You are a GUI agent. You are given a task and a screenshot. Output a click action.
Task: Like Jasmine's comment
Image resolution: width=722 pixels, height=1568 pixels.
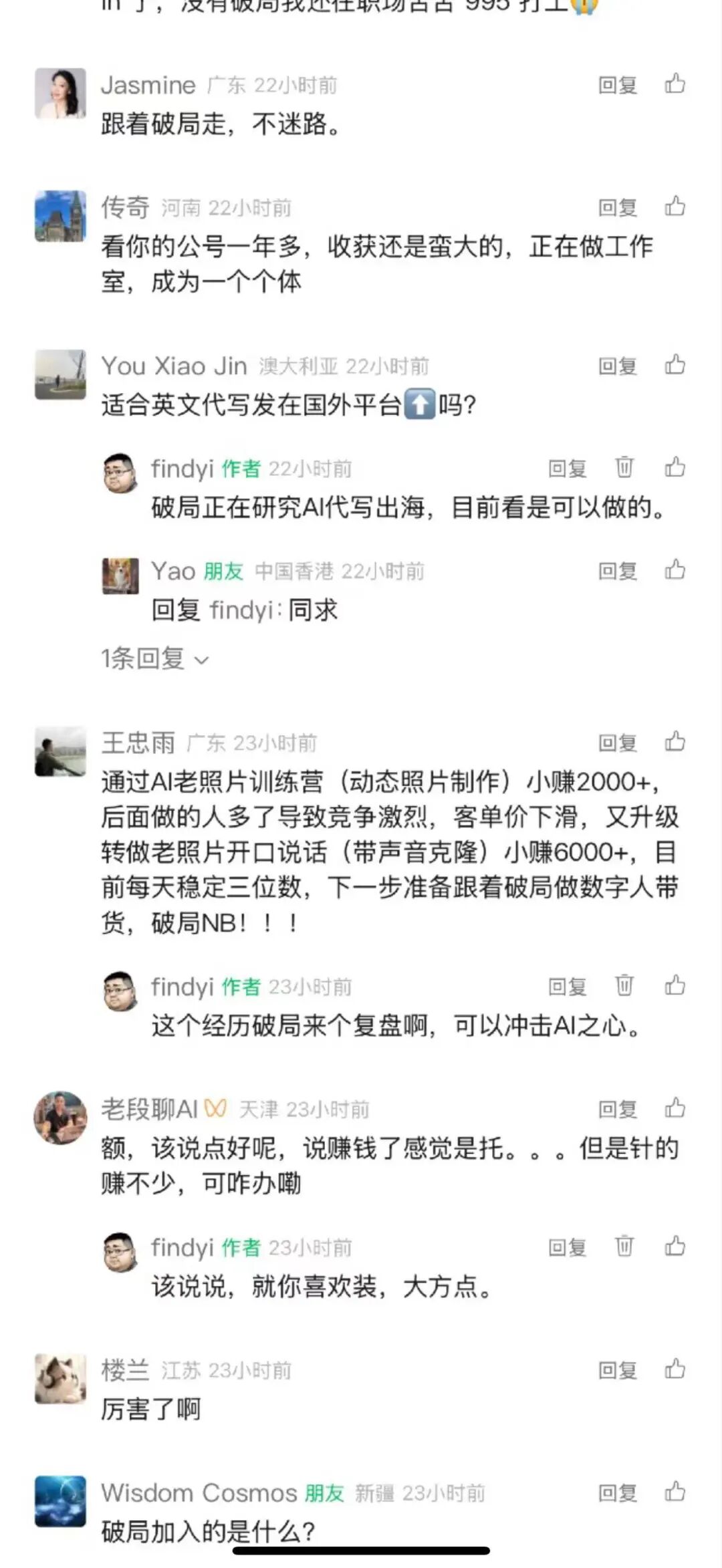tap(675, 84)
